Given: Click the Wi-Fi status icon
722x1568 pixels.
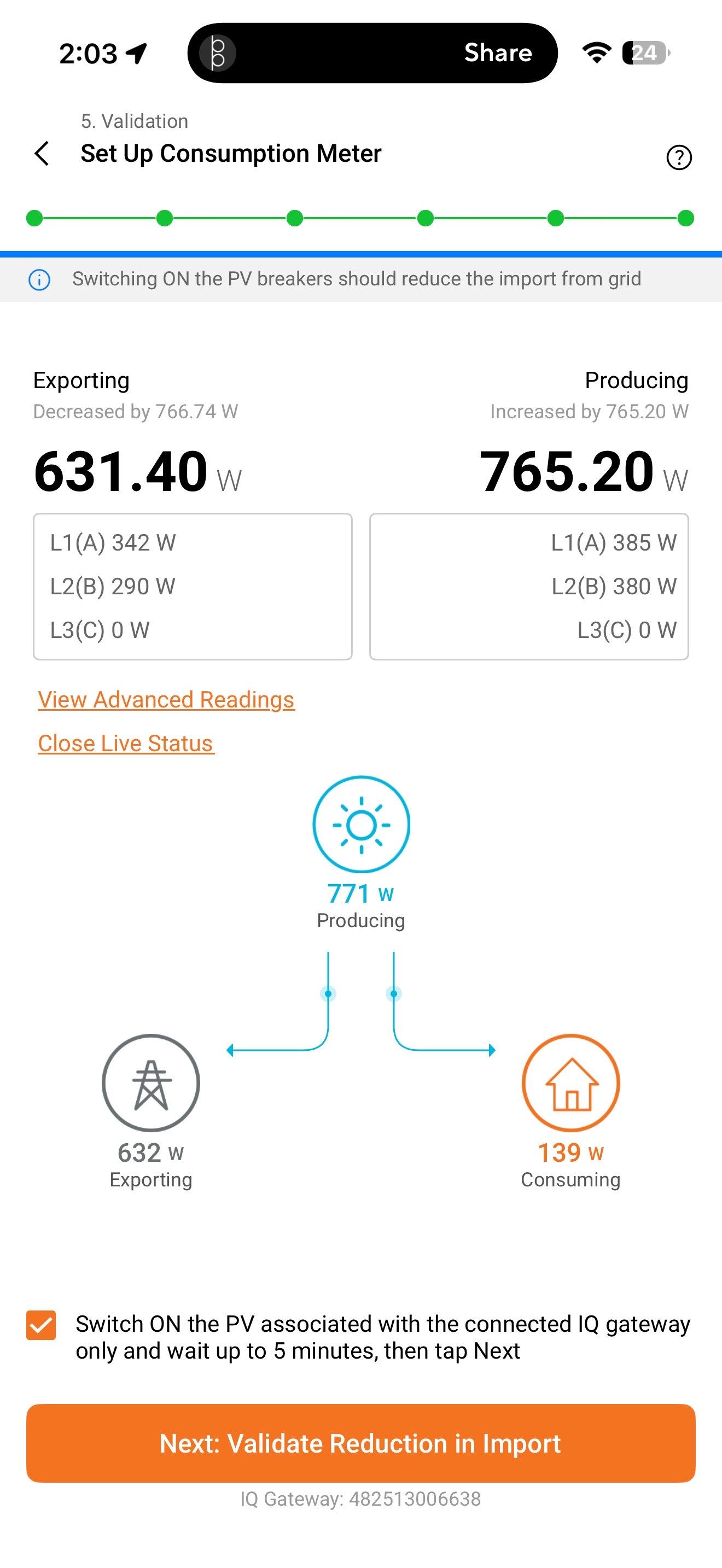Looking at the screenshot, I should 596,53.
